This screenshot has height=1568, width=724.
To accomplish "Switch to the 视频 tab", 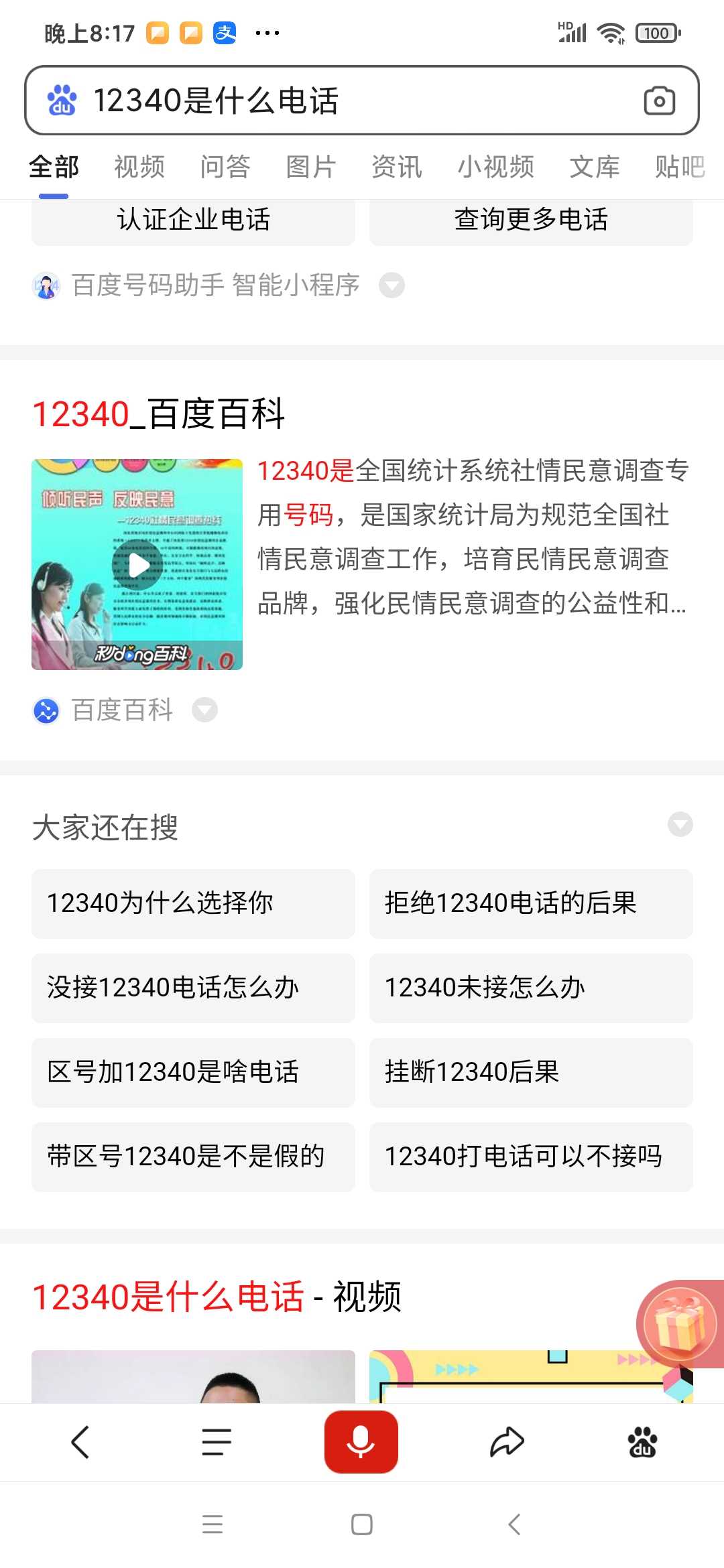I will click(139, 167).
